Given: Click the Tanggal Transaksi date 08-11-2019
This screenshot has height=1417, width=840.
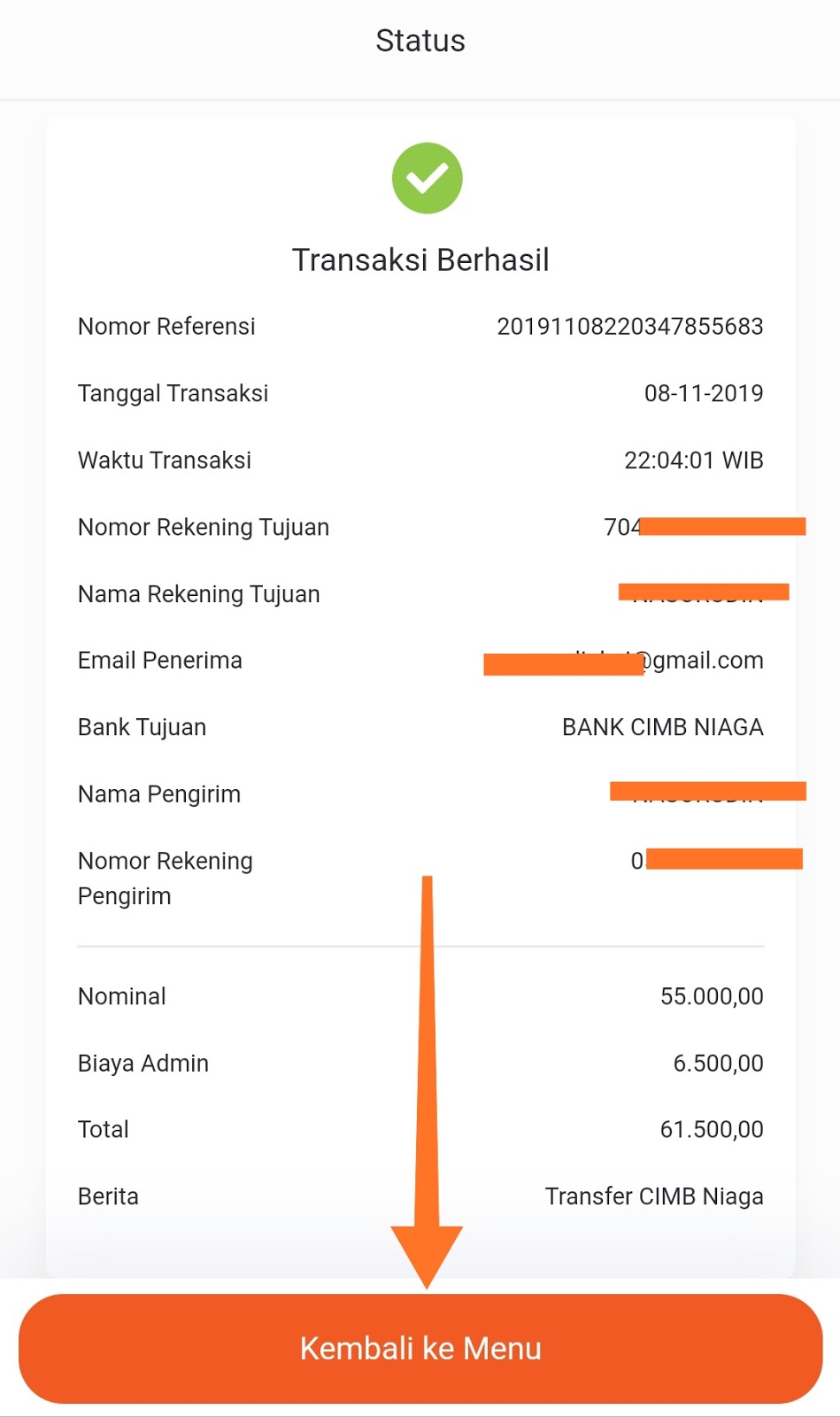Looking at the screenshot, I should [x=705, y=392].
